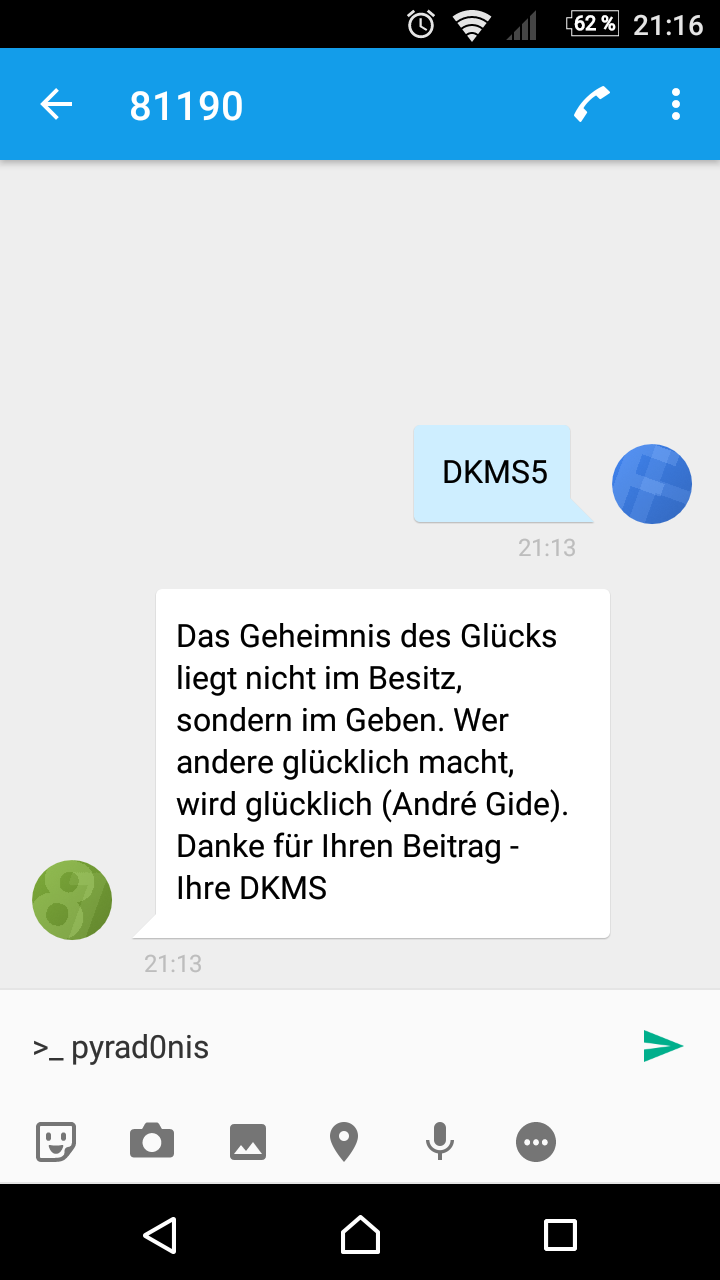
Task: Open the overflow menu
Action: pyautogui.click(x=676, y=105)
